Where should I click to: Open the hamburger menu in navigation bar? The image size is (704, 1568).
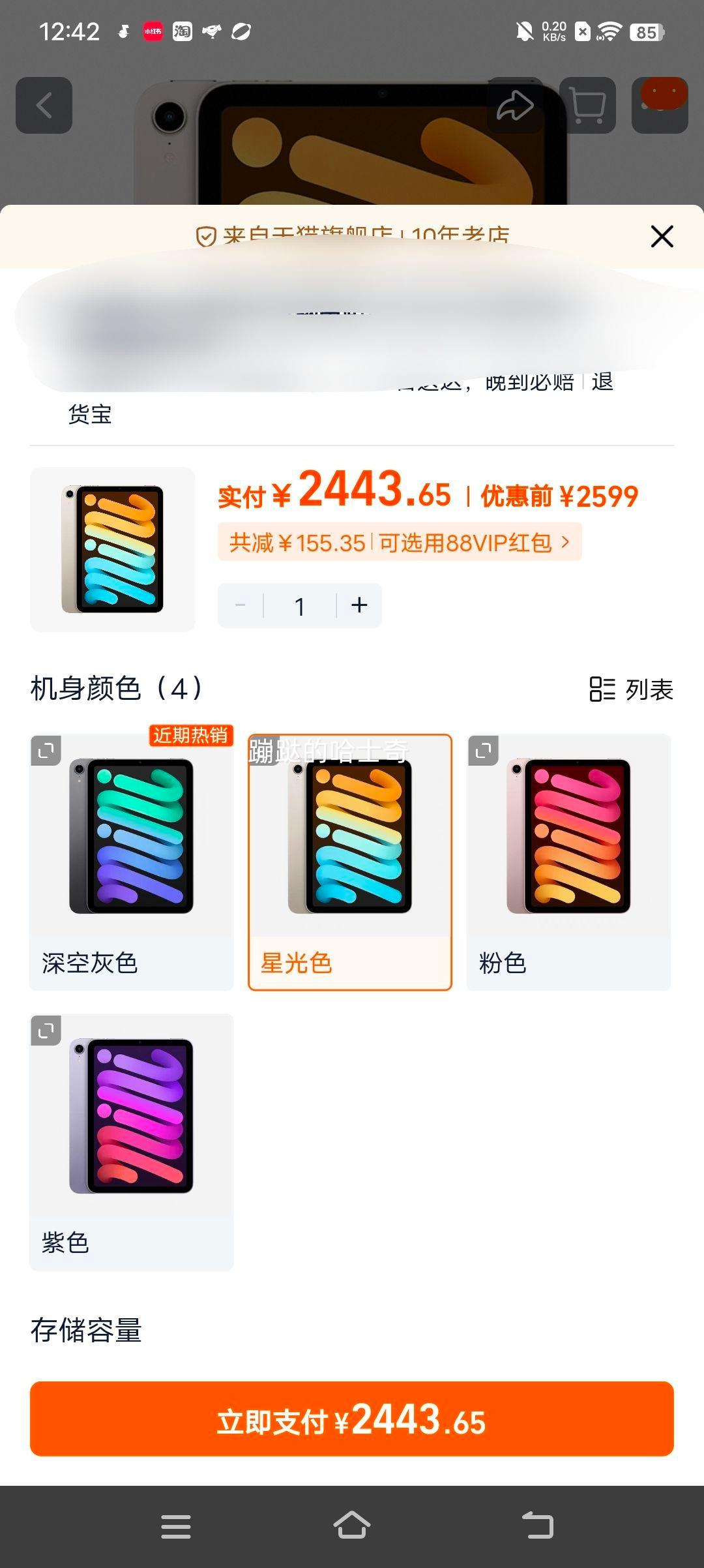(x=176, y=1528)
